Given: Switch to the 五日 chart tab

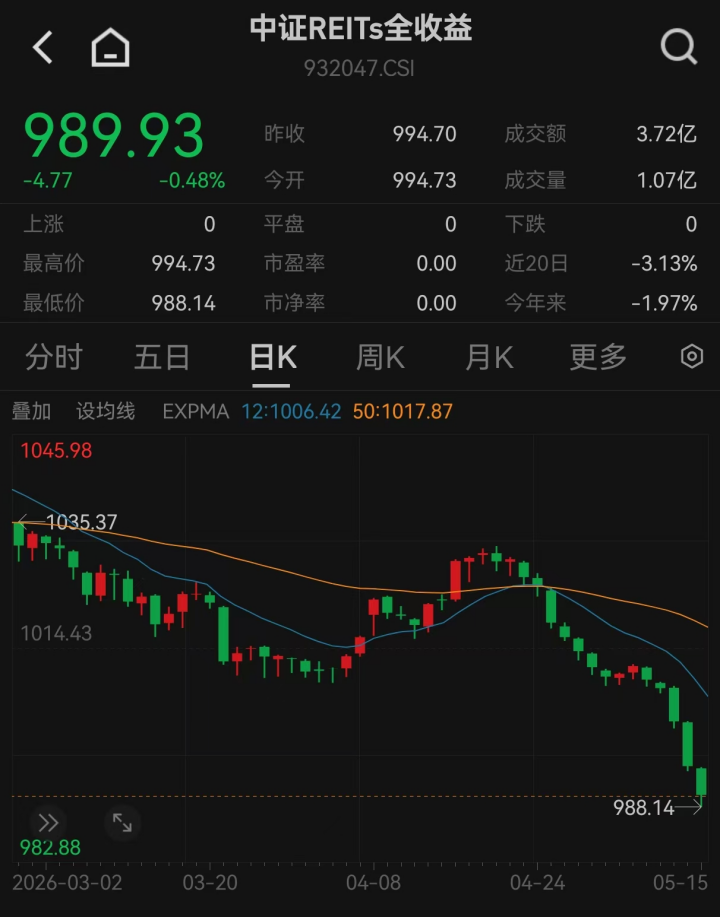Looking at the screenshot, I should coord(162,357).
